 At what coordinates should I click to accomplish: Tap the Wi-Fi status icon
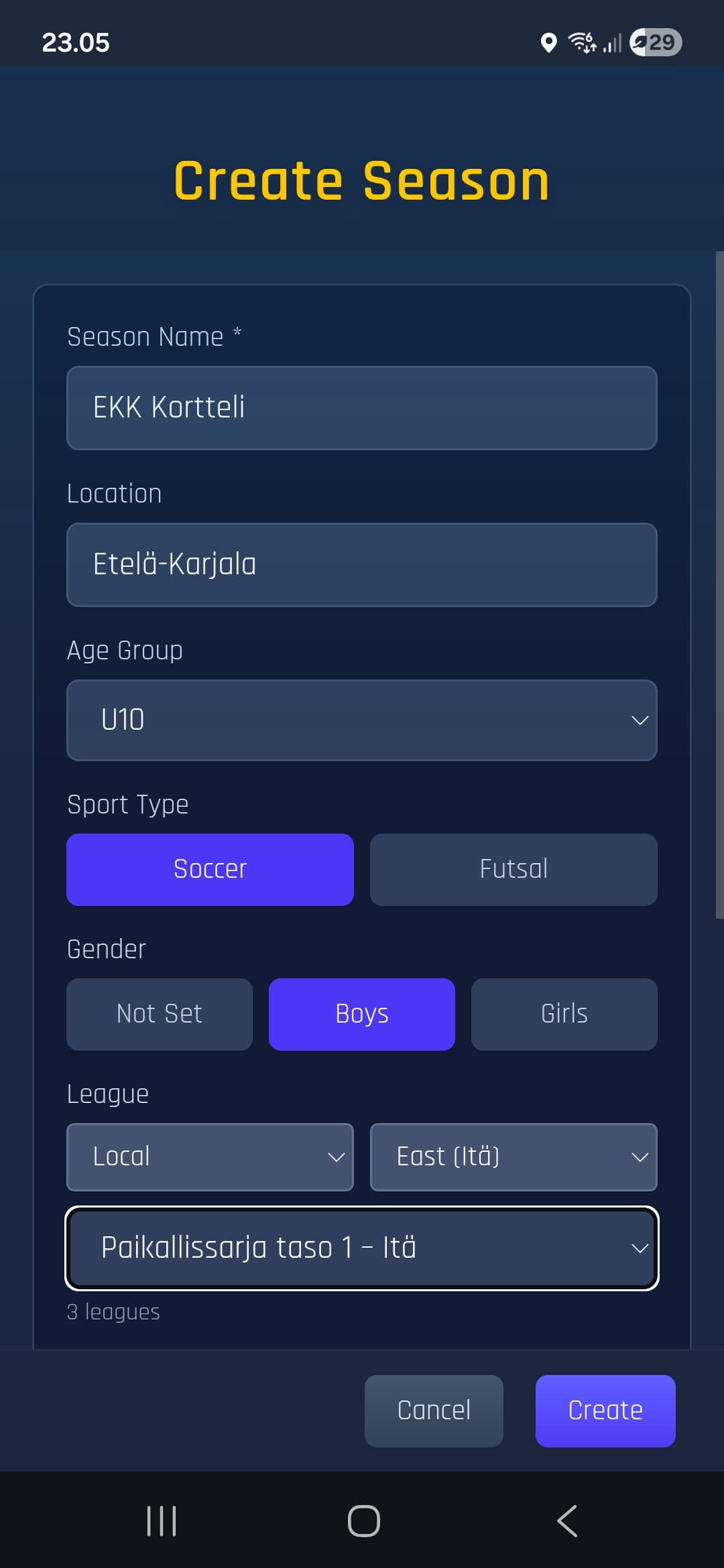(x=583, y=43)
